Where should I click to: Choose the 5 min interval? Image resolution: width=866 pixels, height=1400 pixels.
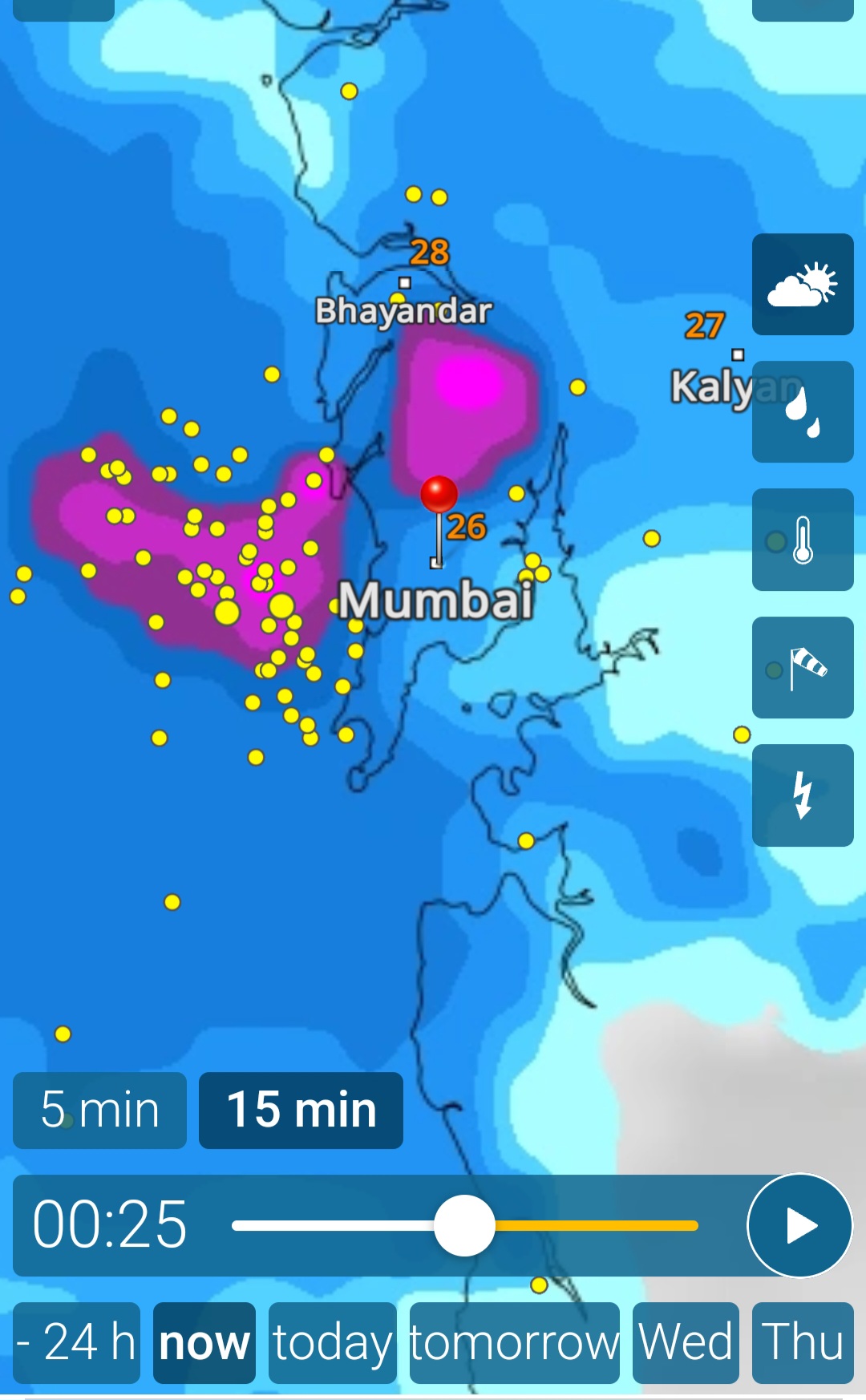[x=99, y=1111]
